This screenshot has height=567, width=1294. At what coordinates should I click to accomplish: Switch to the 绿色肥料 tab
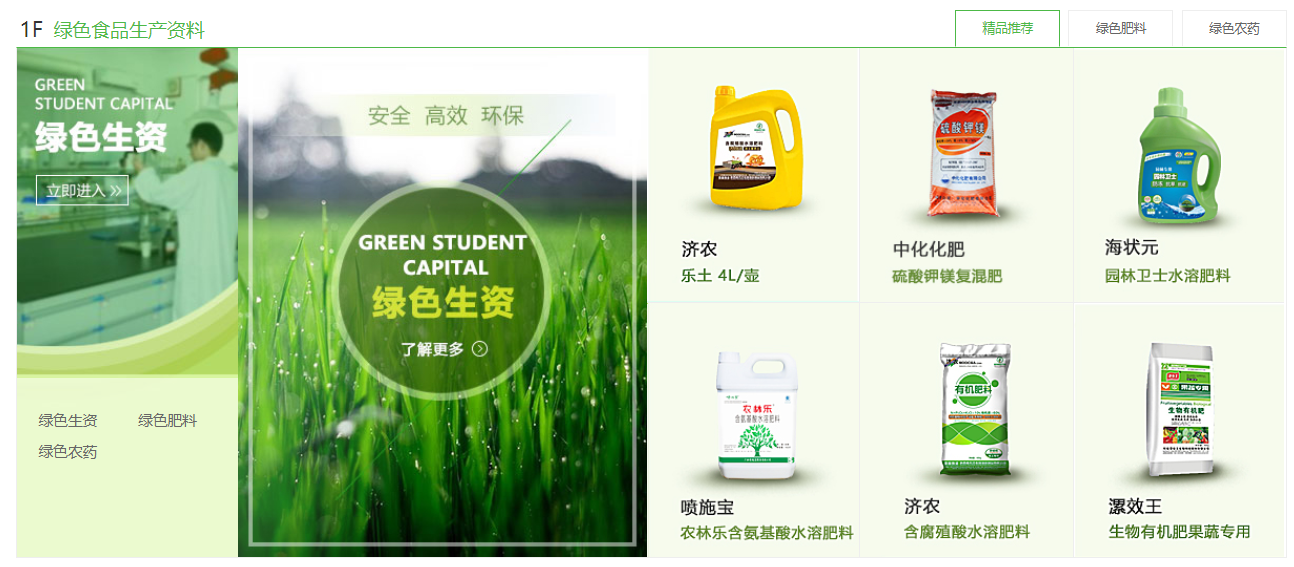(x=1120, y=28)
